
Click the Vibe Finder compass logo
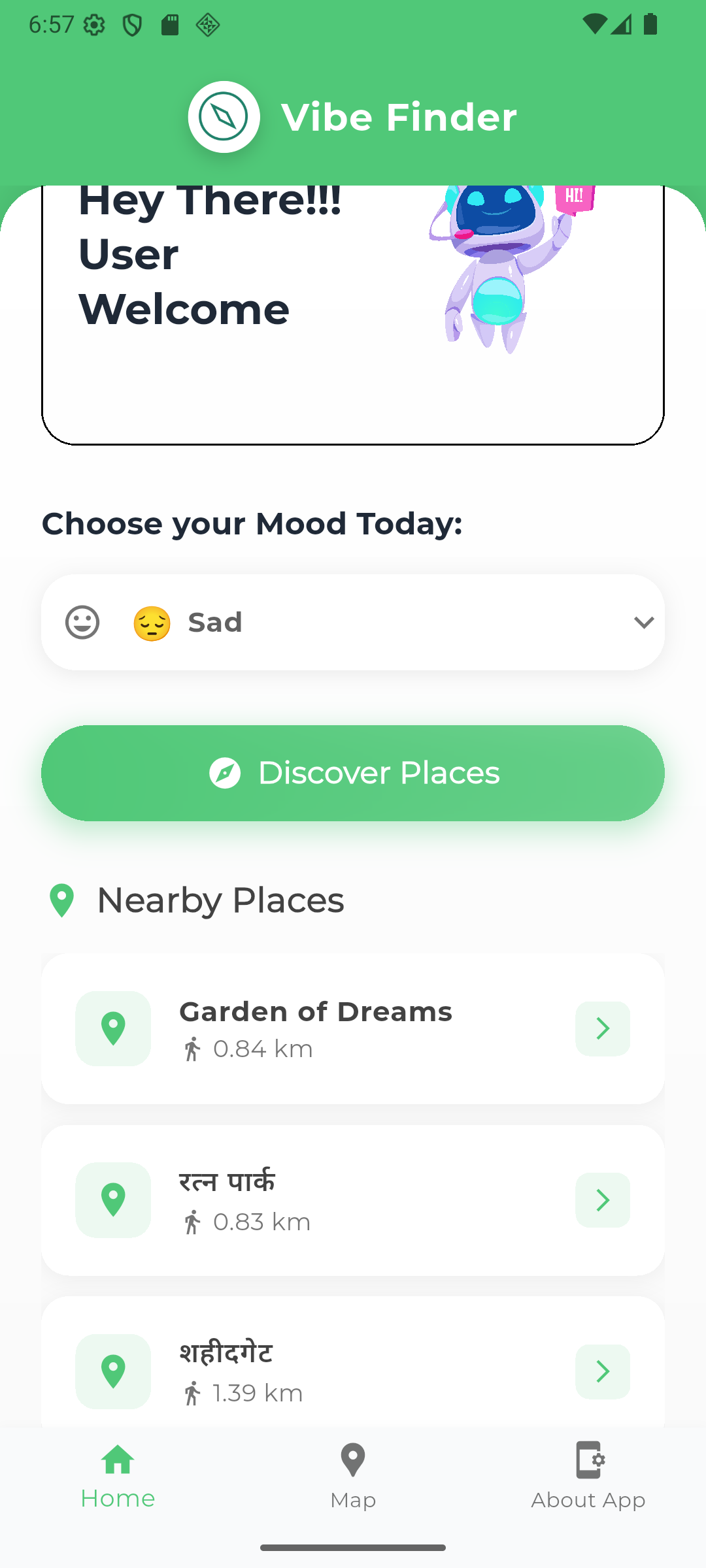224,116
